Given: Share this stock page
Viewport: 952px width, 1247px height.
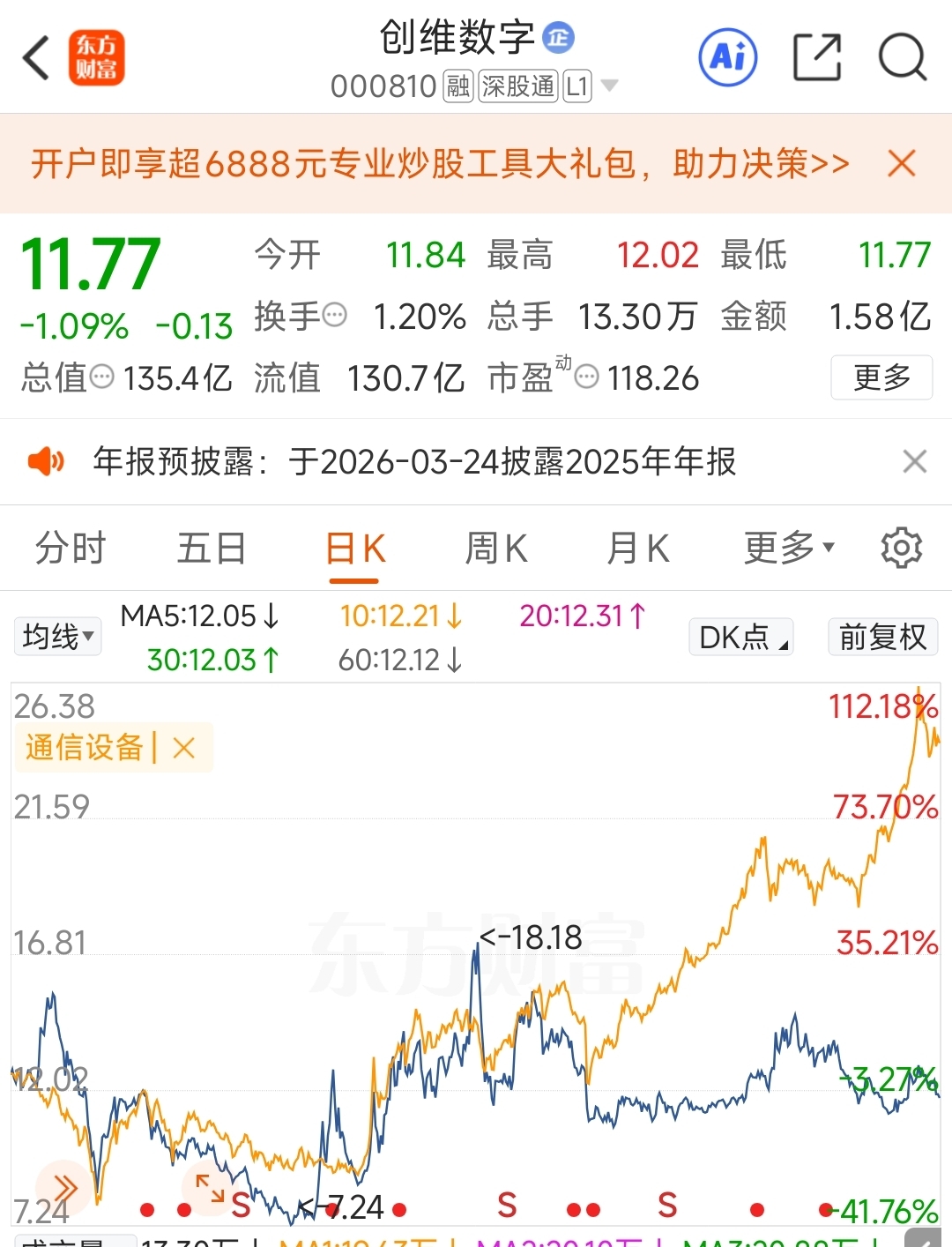Looking at the screenshot, I should click(817, 57).
